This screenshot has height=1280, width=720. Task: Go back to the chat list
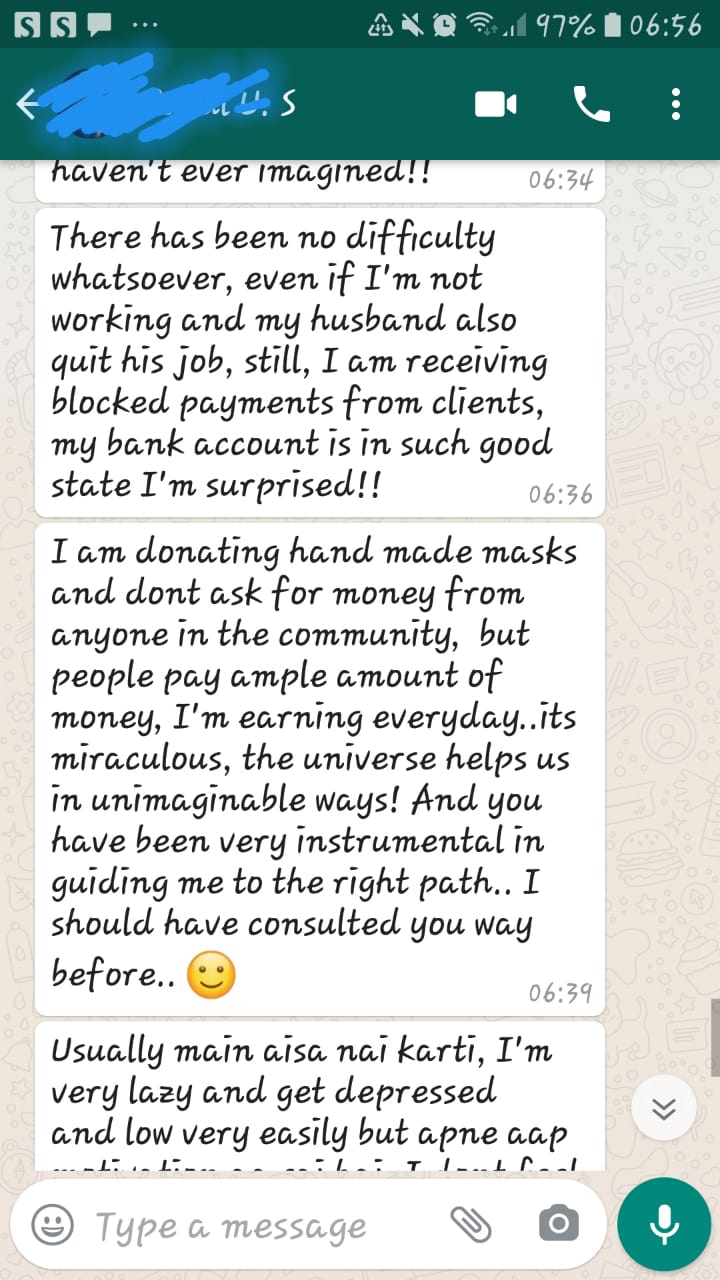tap(28, 103)
